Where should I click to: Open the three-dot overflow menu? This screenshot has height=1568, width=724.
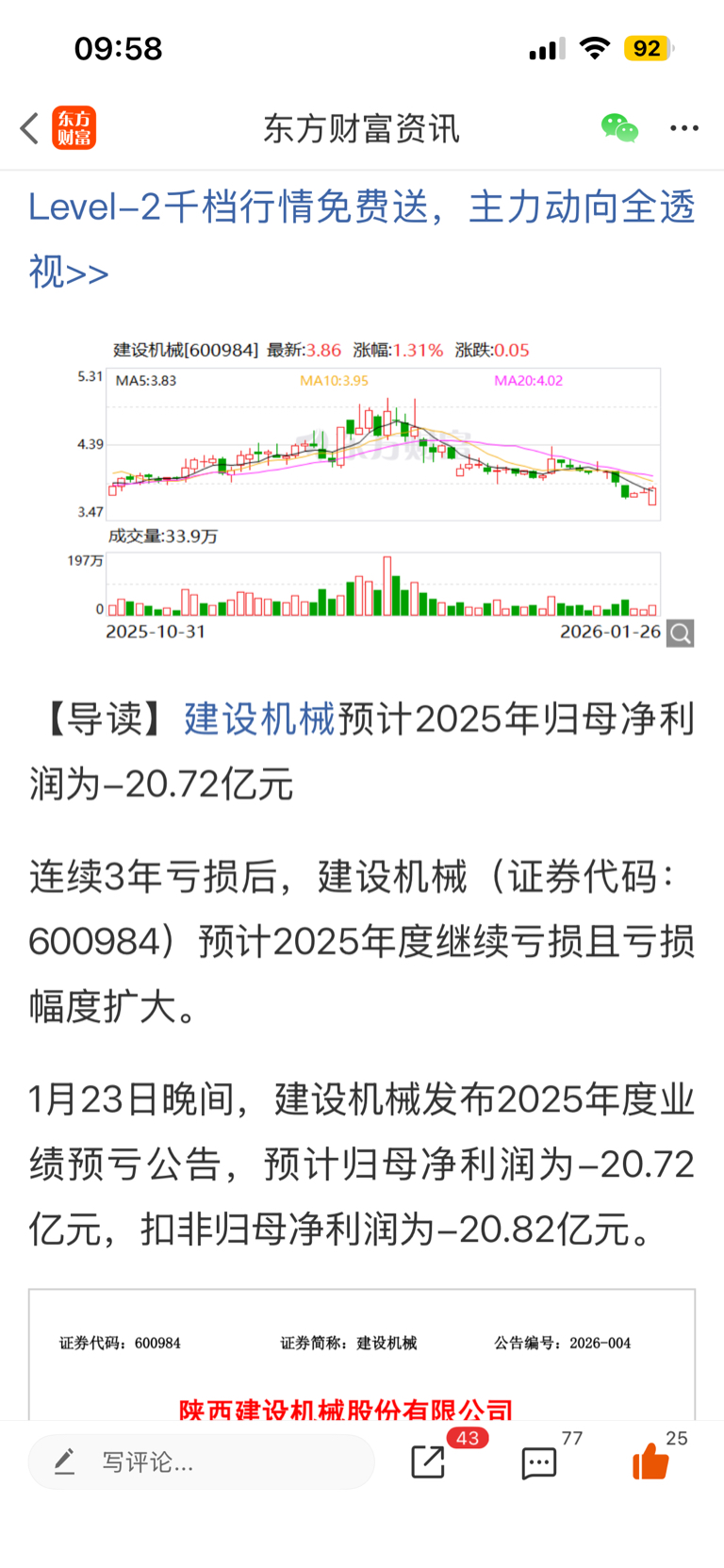point(683,128)
